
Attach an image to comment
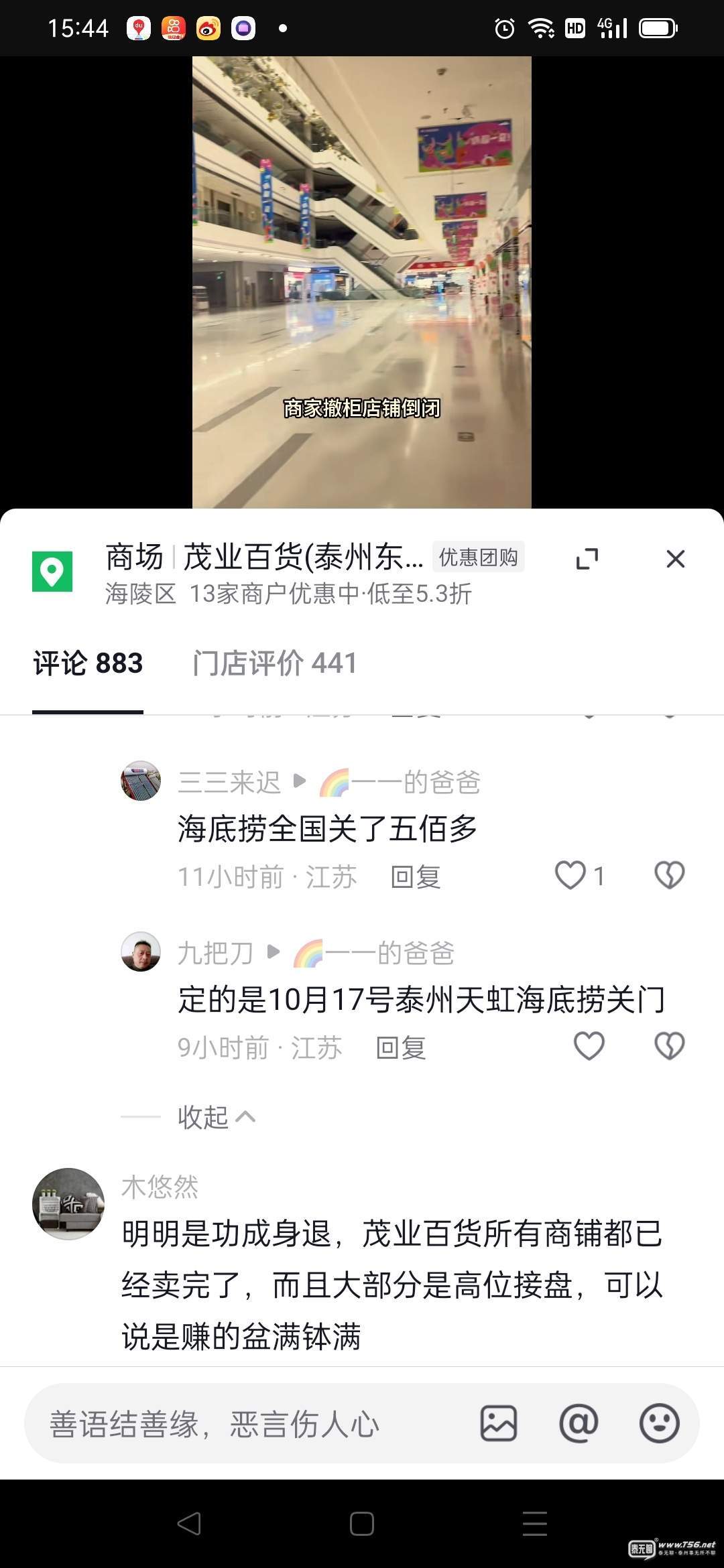[x=499, y=1423]
